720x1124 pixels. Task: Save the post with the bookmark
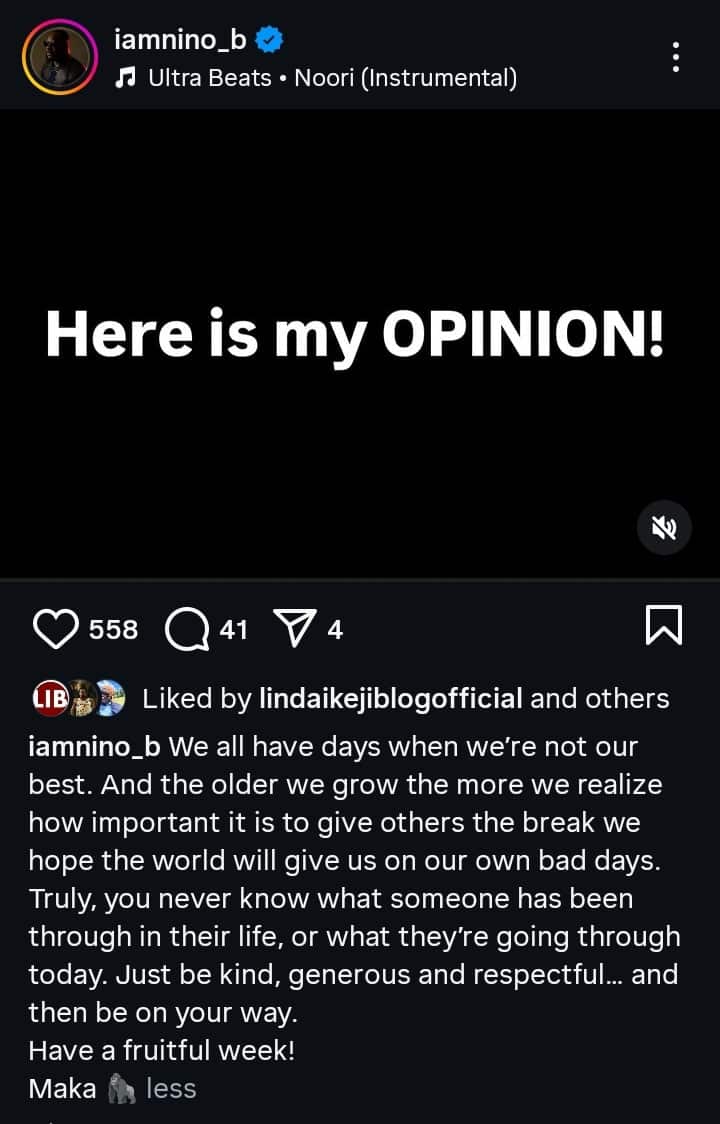pyautogui.click(x=664, y=626)
